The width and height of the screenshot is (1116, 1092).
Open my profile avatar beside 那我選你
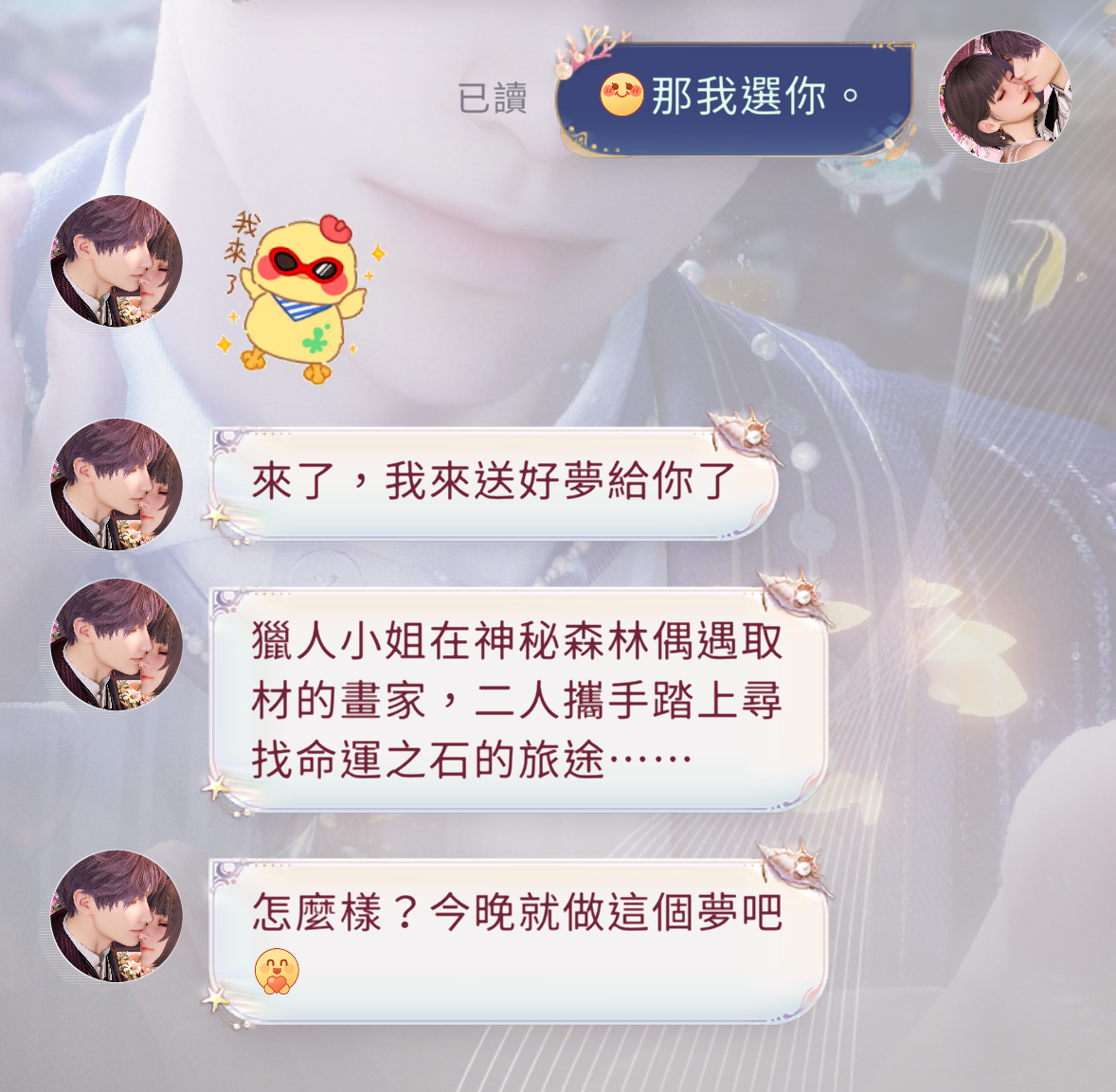tap(1004, 97)
